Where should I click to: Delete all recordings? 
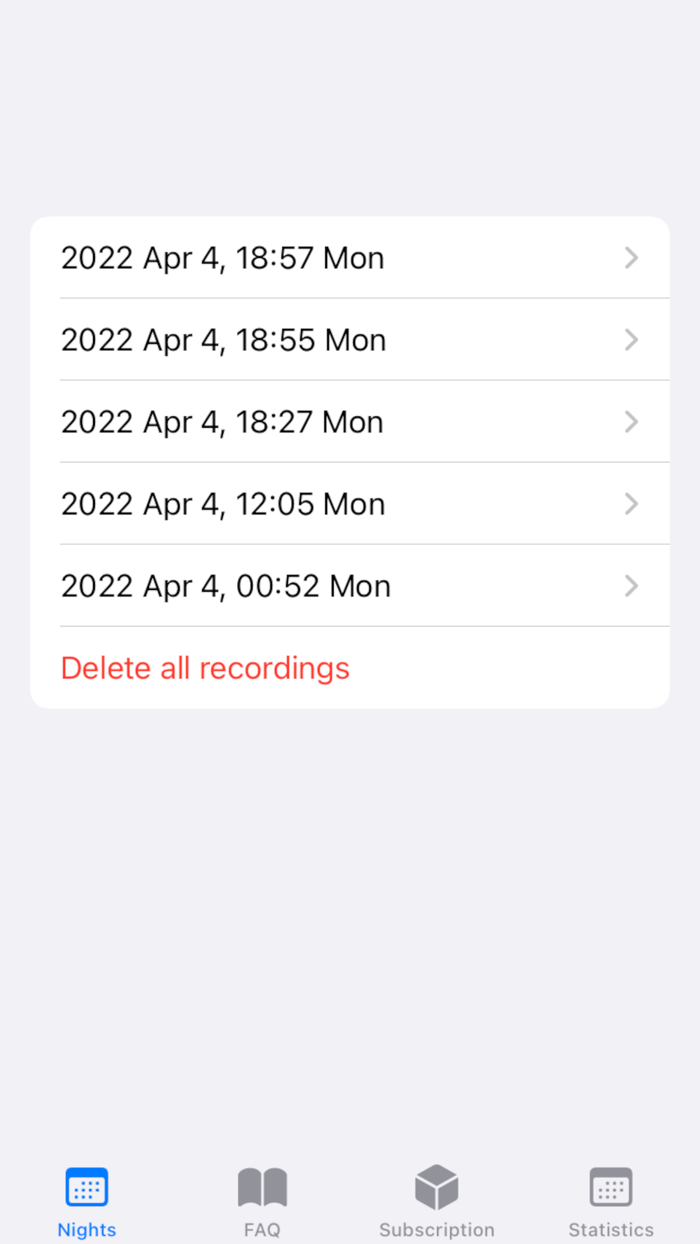pos(205,668)
